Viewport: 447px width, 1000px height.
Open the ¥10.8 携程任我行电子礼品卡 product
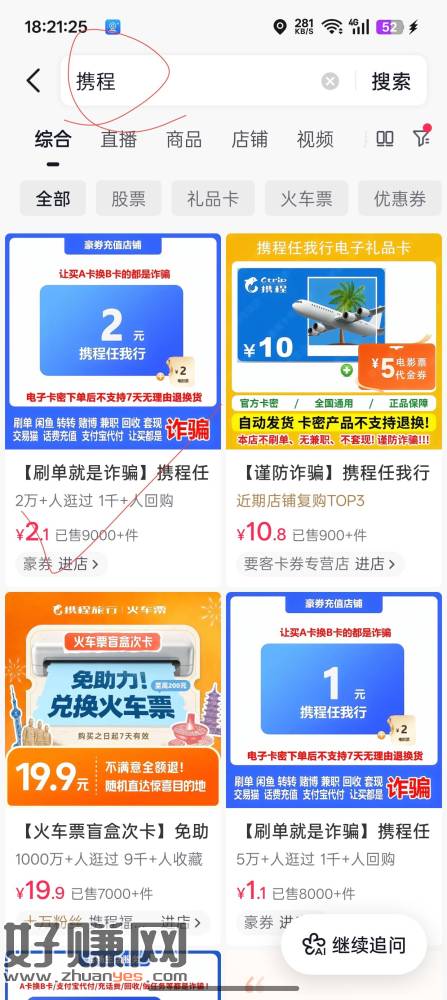333,408
